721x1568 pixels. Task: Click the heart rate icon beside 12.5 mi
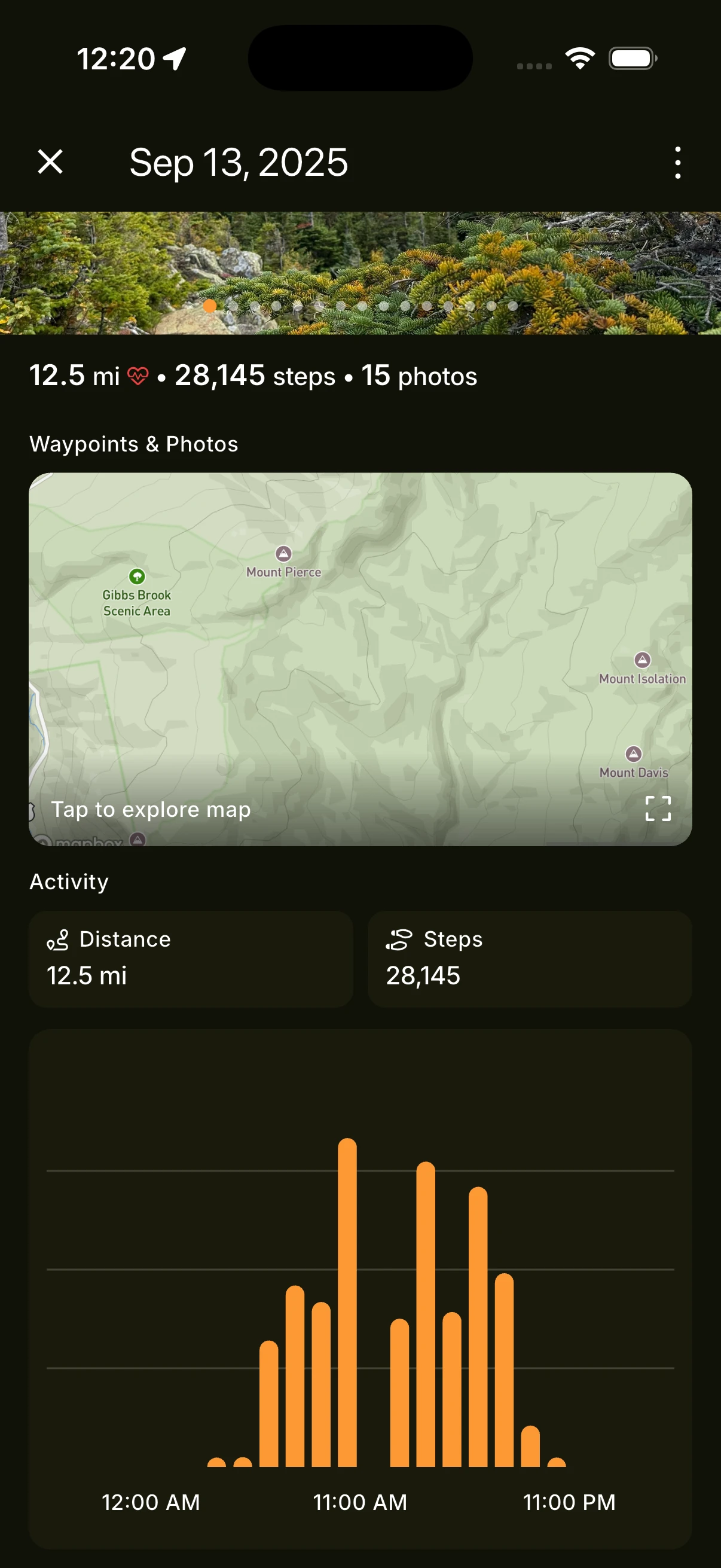tap(139, 376)
